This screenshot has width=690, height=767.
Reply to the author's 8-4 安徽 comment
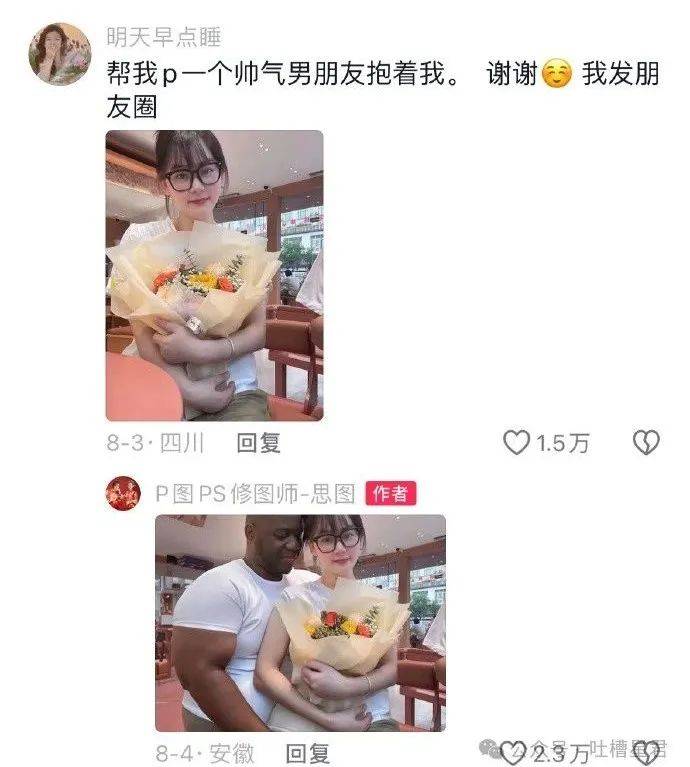(308, 753)
